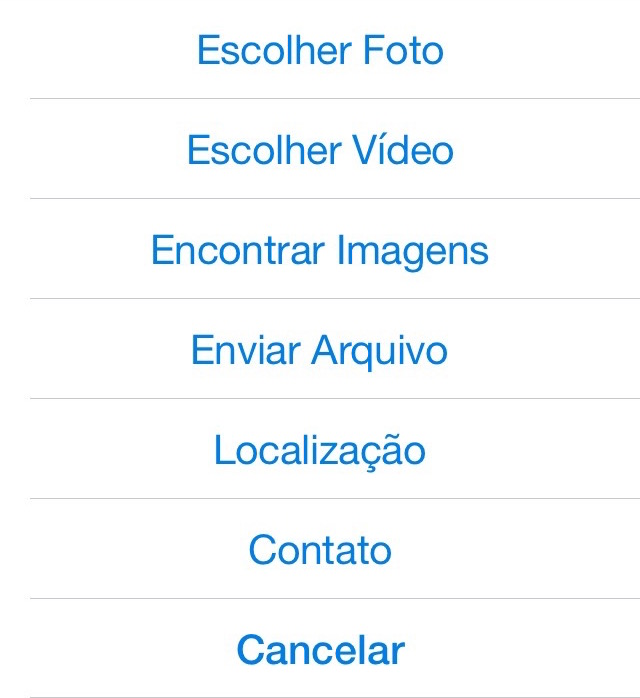This screenshot has height=698, width=640.
Task: Choose Escolher Vídeo from the sheet
Action: pos(320,150)
